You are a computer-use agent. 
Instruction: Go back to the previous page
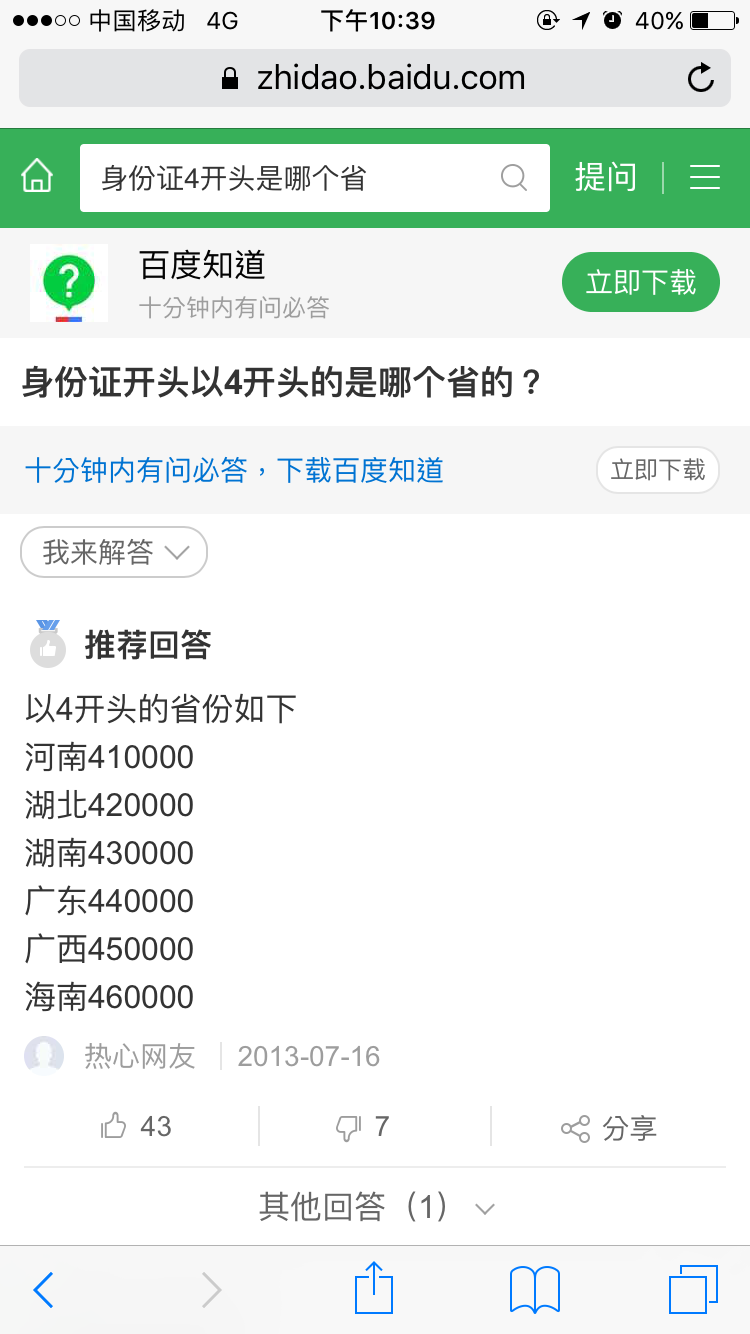pos(43,1290)
